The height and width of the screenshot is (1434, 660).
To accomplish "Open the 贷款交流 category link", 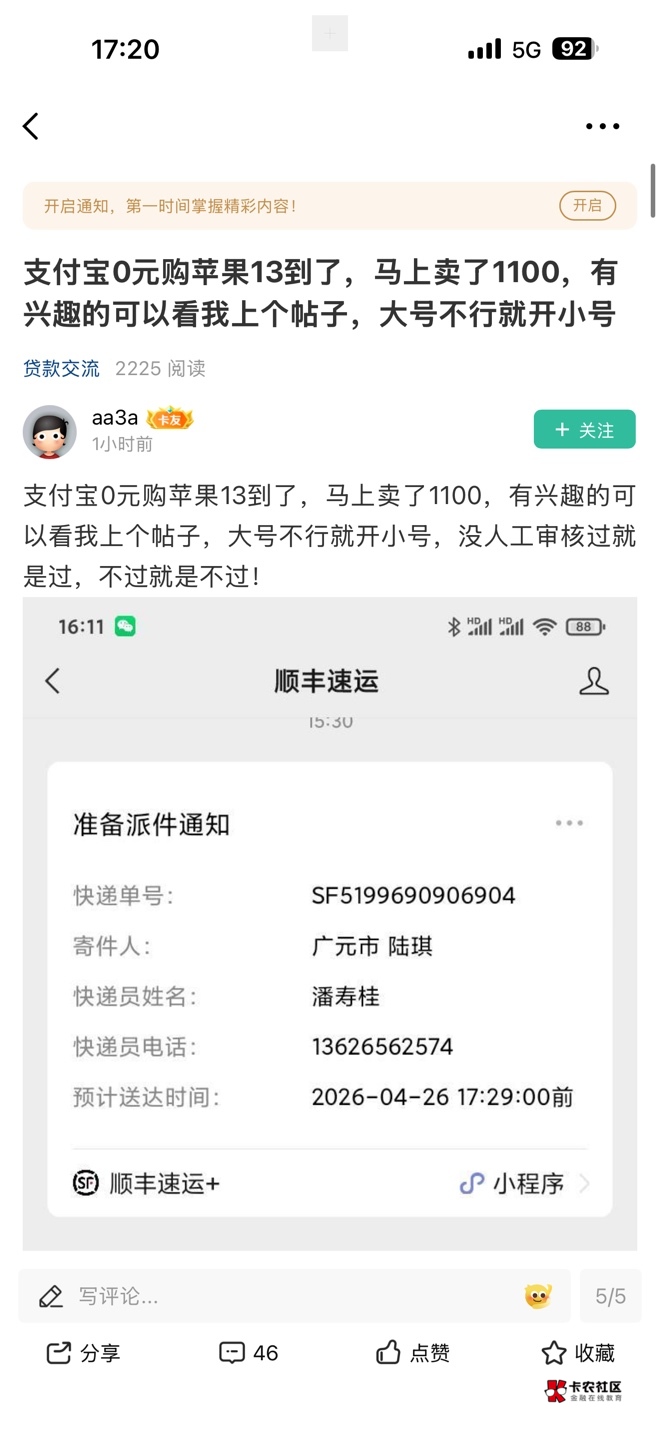I will pos(62,368).
